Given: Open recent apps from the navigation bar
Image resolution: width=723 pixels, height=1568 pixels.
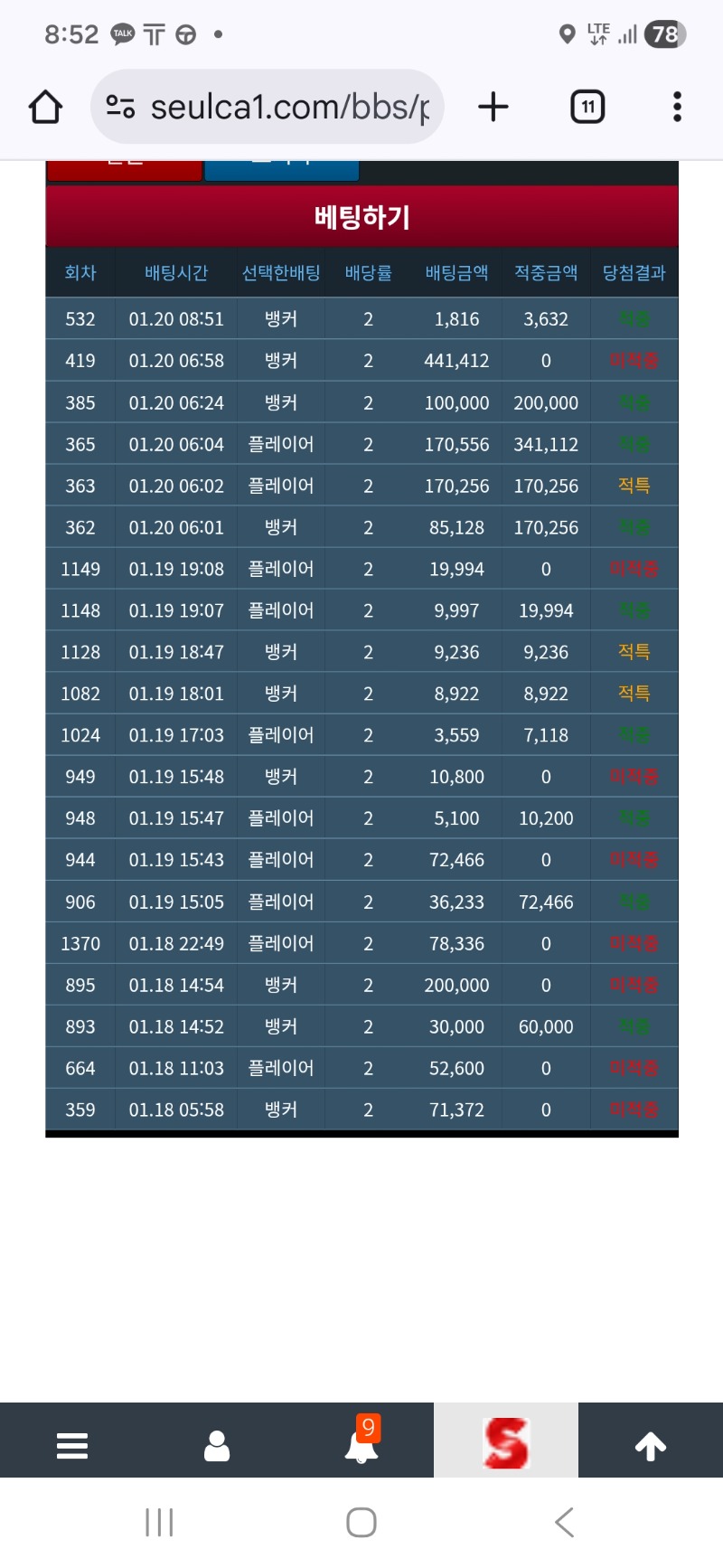Looking at the screenshot, I should [159, 1522].
